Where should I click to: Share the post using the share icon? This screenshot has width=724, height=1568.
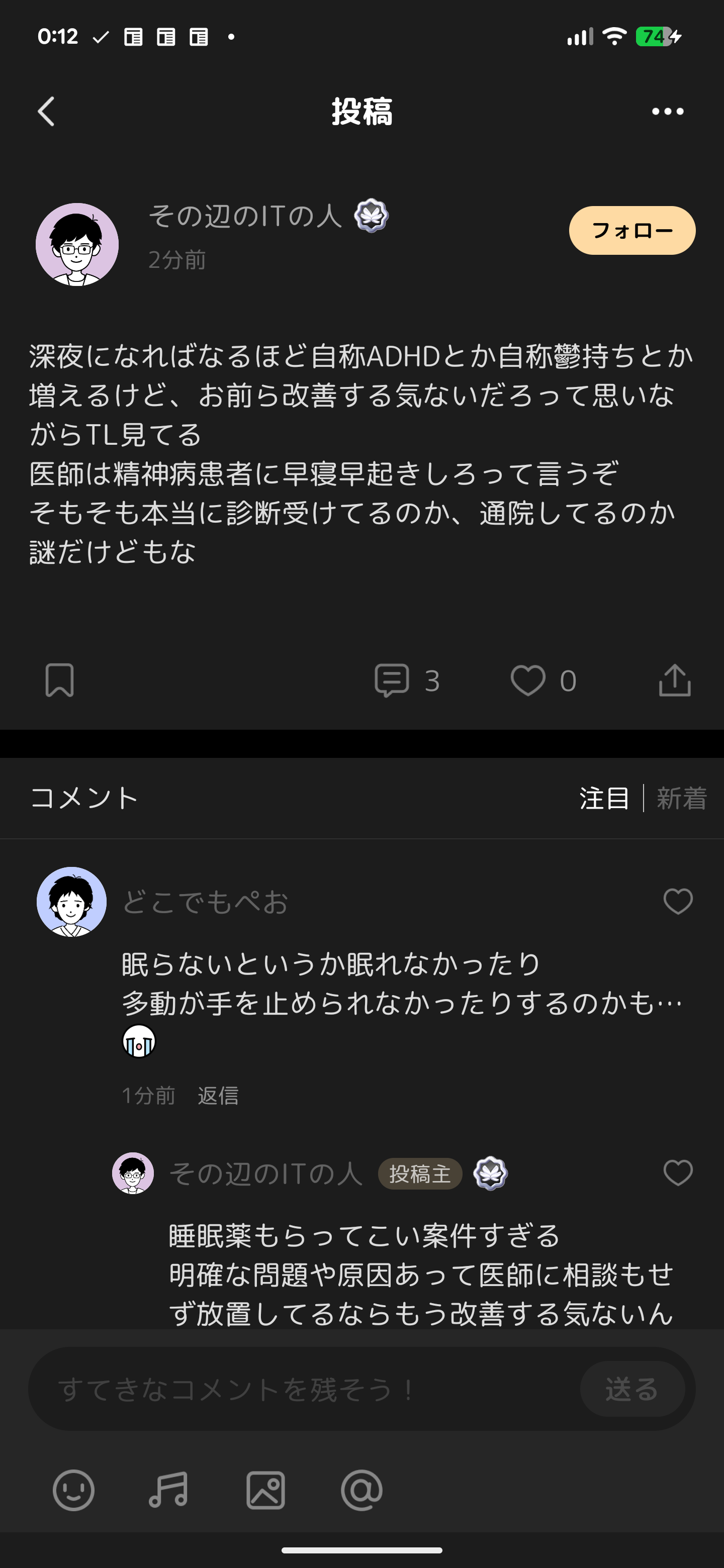click(x=674, y=680)
